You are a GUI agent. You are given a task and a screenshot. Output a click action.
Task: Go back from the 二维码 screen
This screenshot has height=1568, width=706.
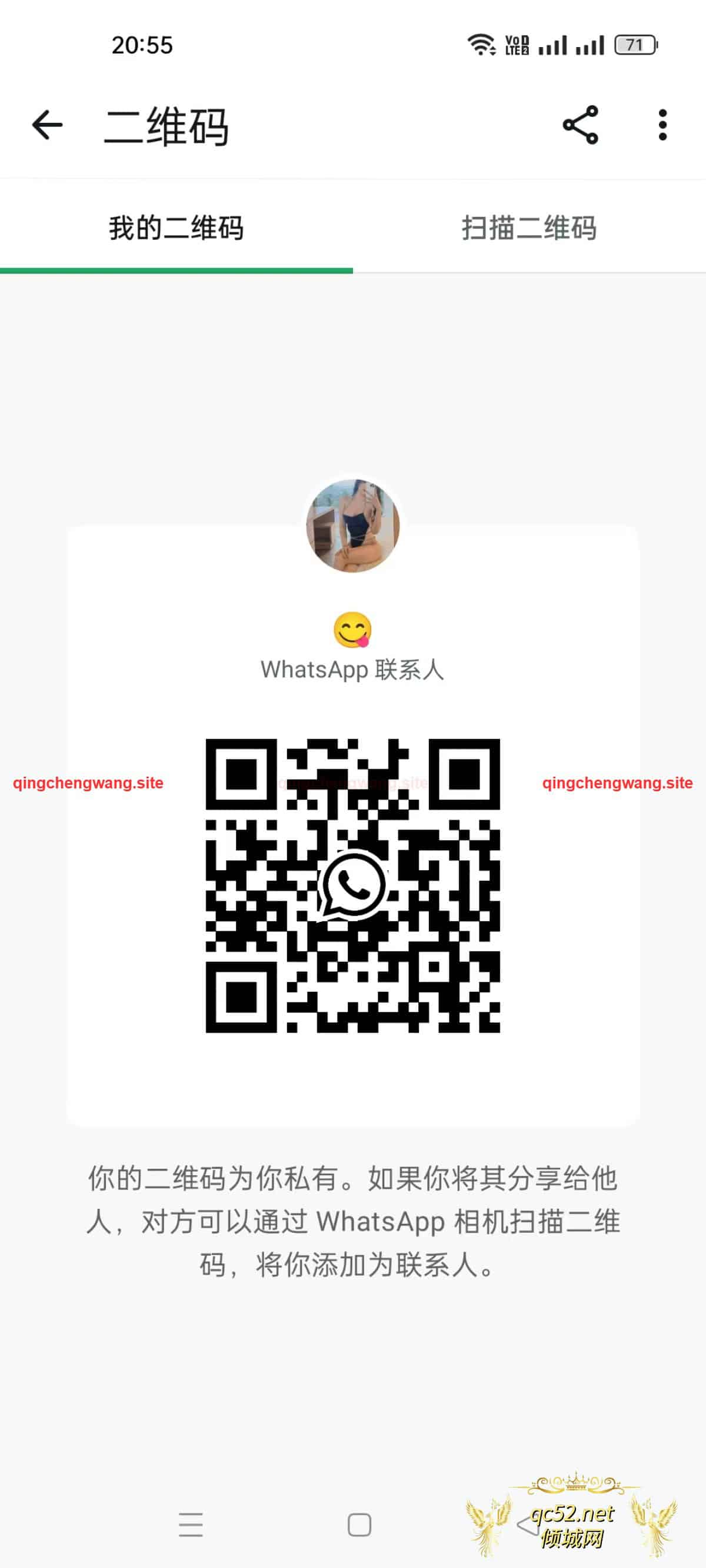click(47, 125)
